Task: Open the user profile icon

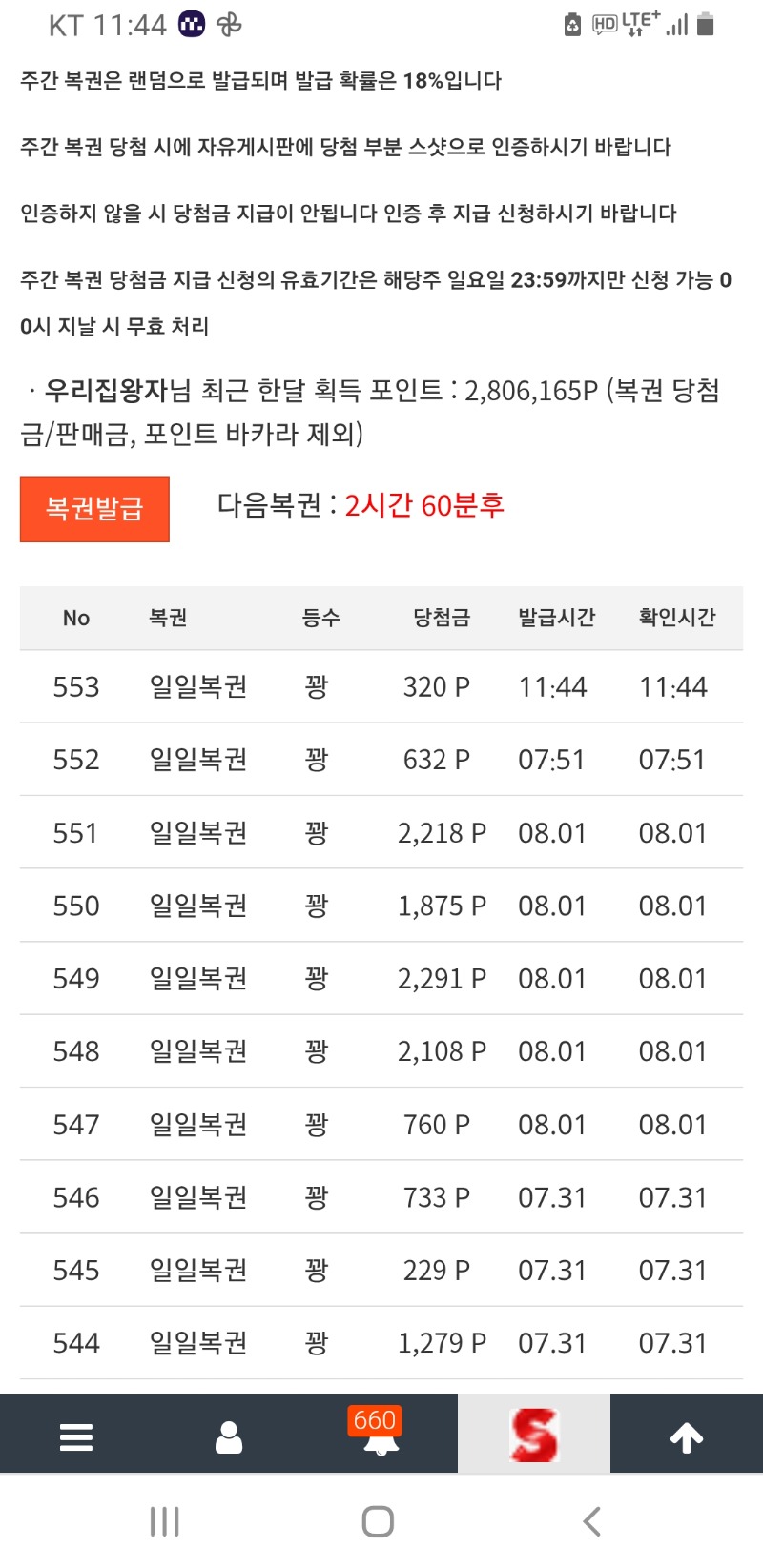Action: pos(229,1436)
